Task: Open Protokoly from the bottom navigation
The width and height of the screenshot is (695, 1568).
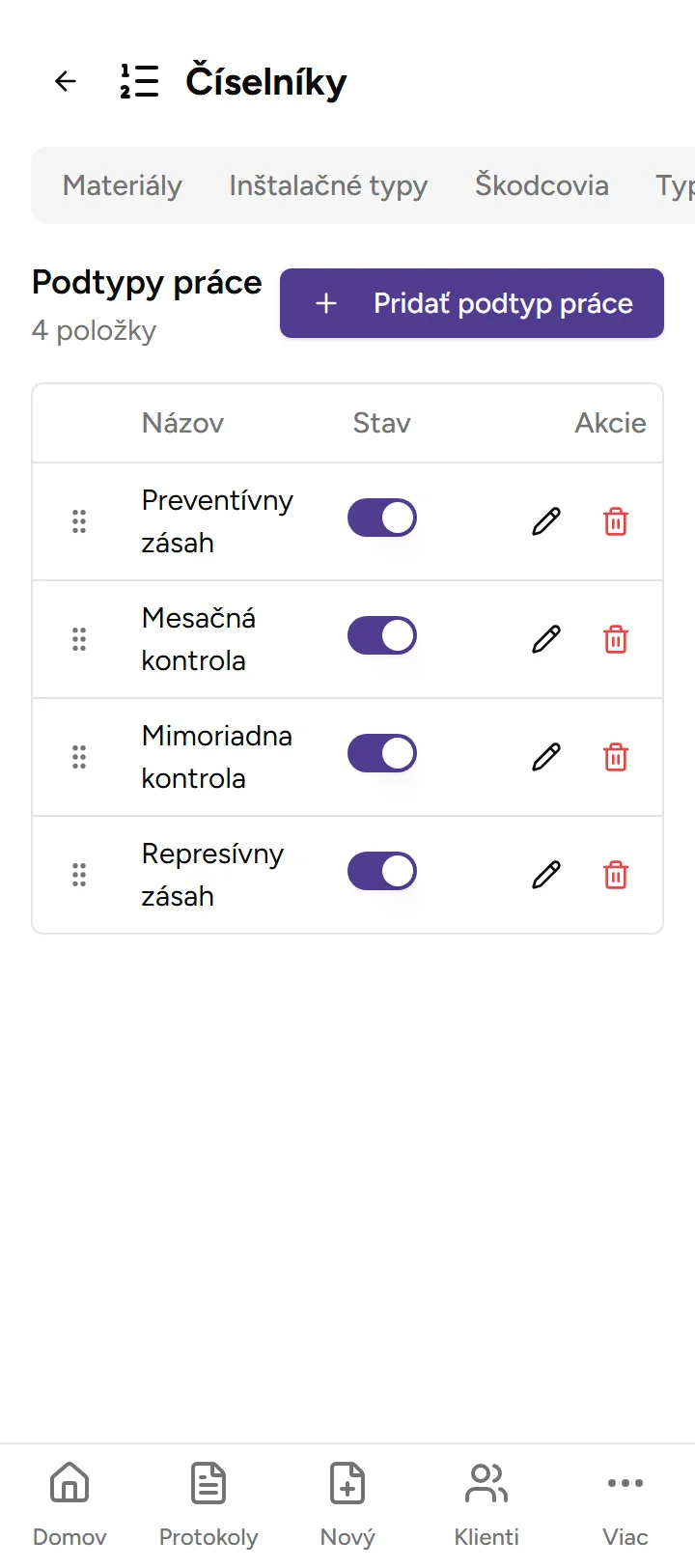Action: click(x=208, y=1482)
